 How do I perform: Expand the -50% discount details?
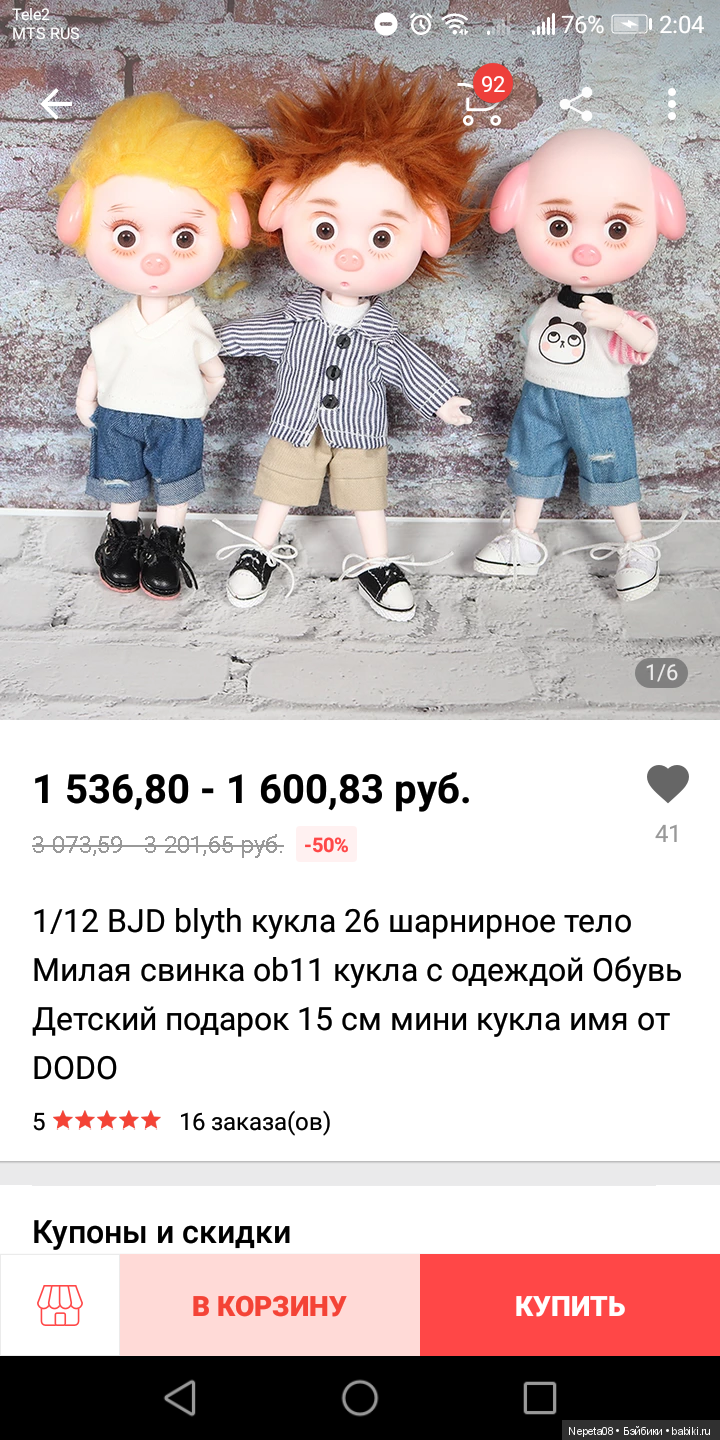pyautogui.click(x=326, y=844)
